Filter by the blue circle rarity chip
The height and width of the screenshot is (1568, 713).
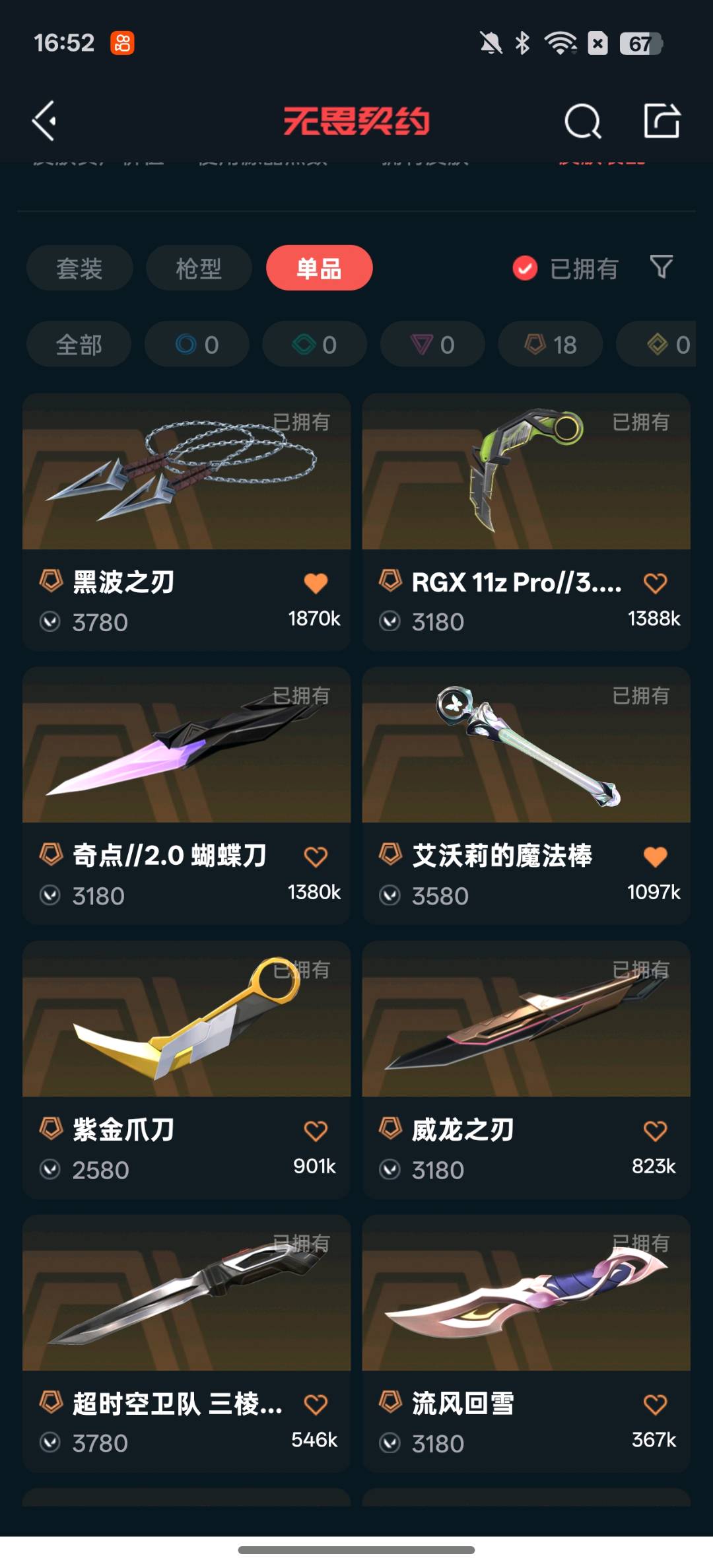pyautogui.click(x=197, y=344)
